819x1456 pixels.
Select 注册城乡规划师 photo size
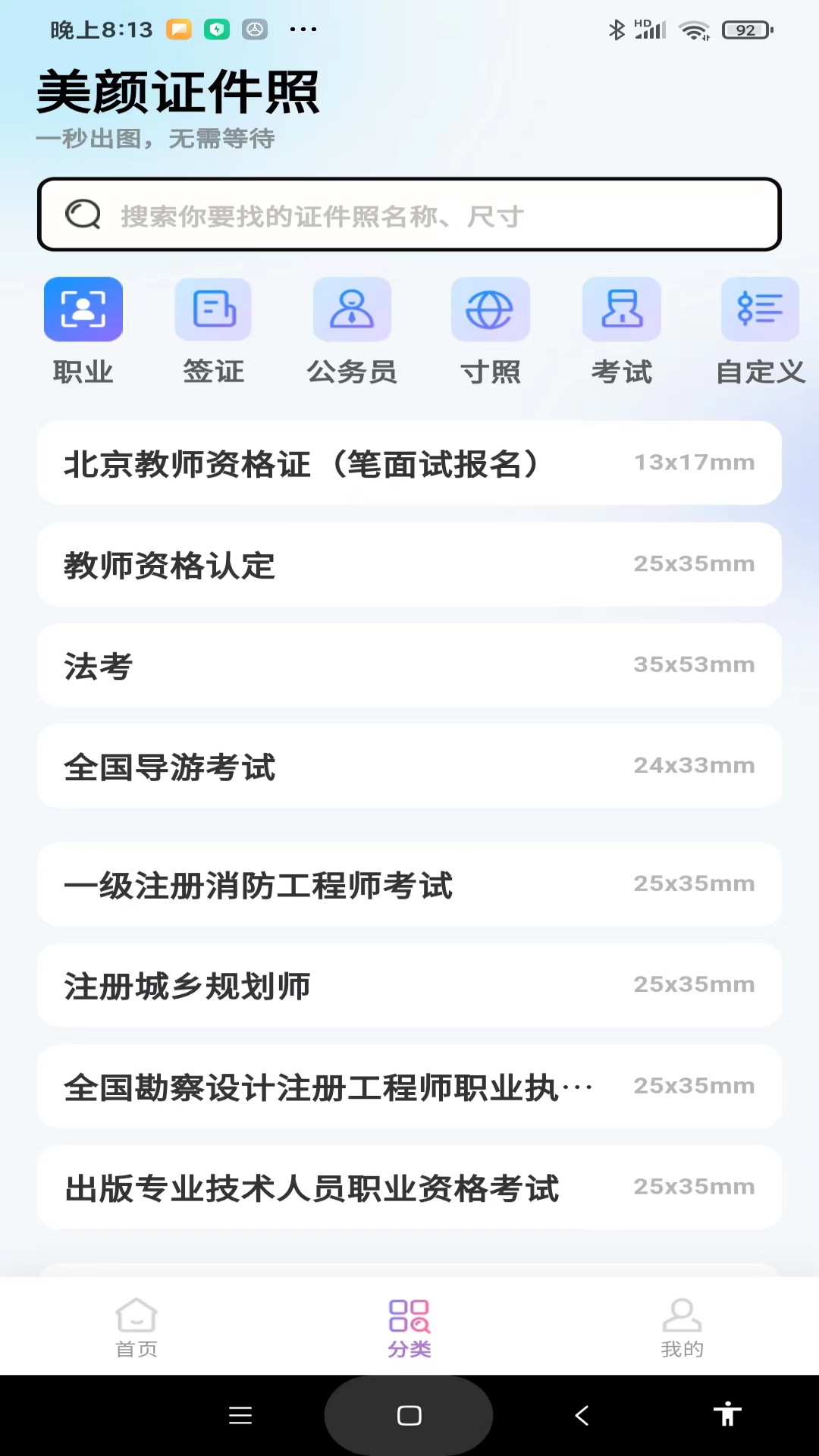click(x=409, y=986)
